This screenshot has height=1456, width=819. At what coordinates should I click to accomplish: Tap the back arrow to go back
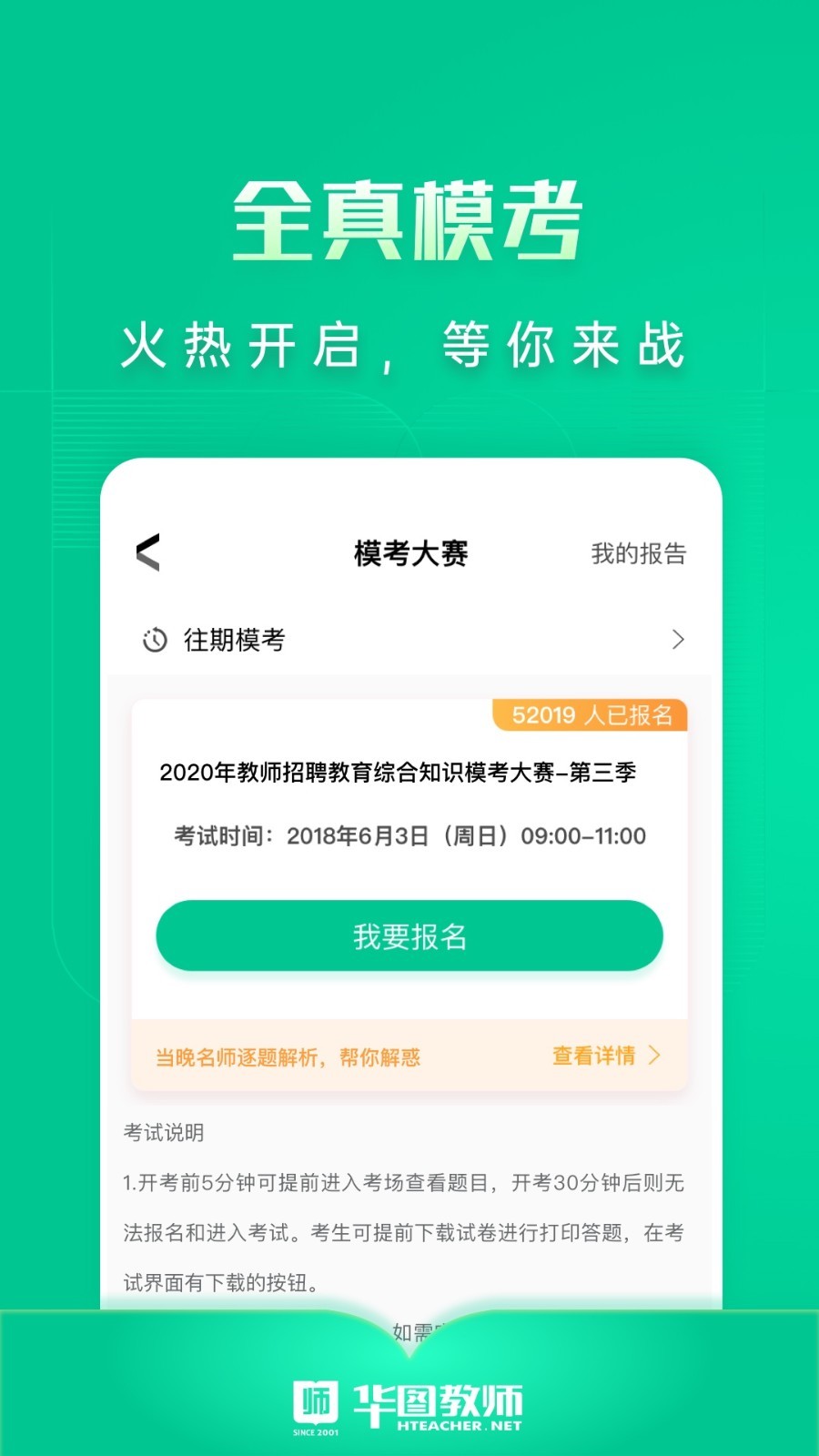click(x=150, y=551)
